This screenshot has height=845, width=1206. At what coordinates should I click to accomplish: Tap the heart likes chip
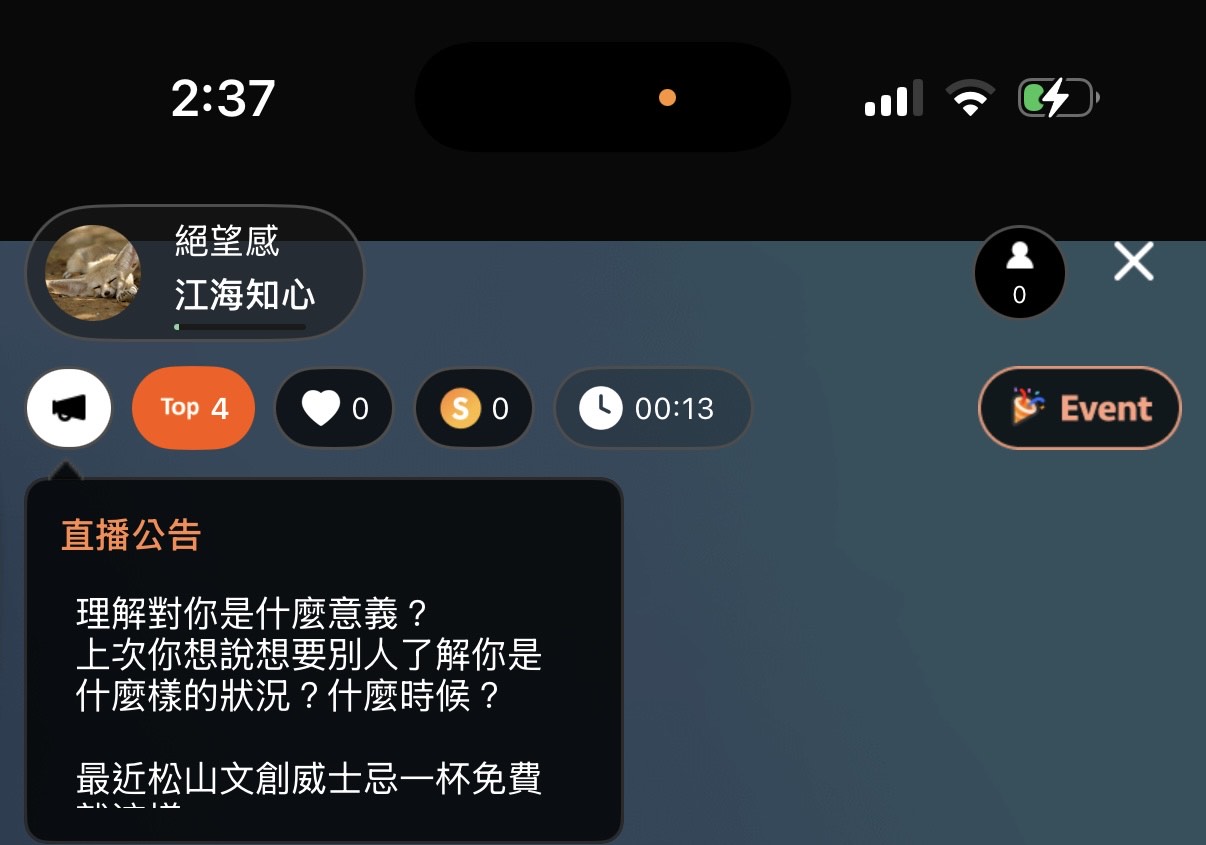tap(334, 408)
